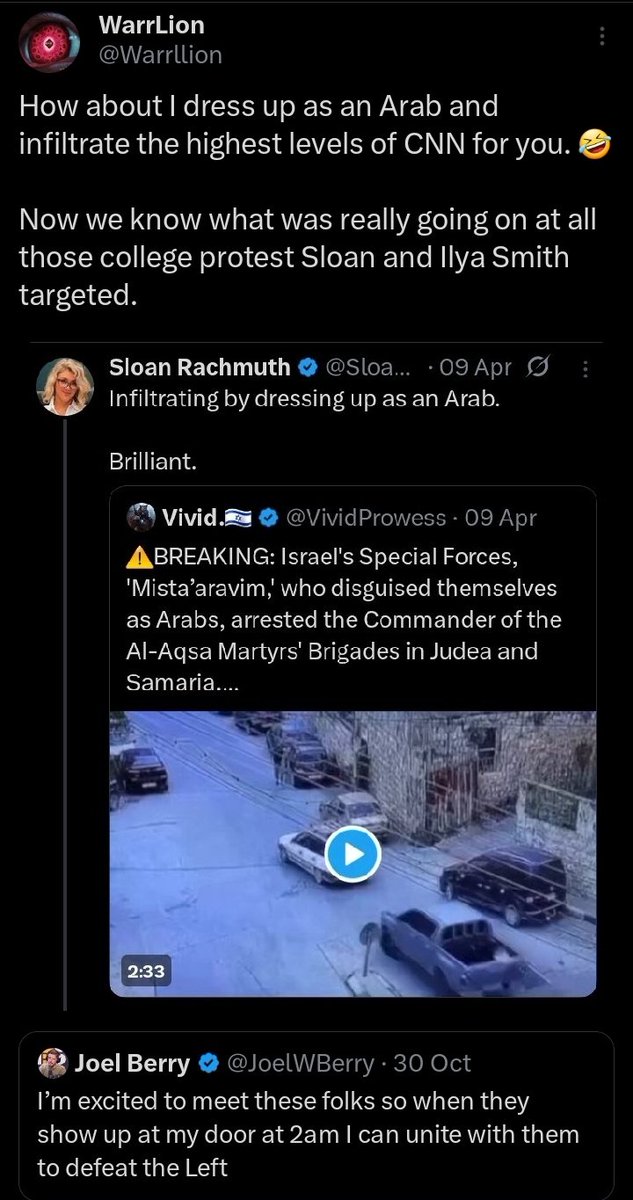Open the @Warrllion handle's profile

point(160,55)
